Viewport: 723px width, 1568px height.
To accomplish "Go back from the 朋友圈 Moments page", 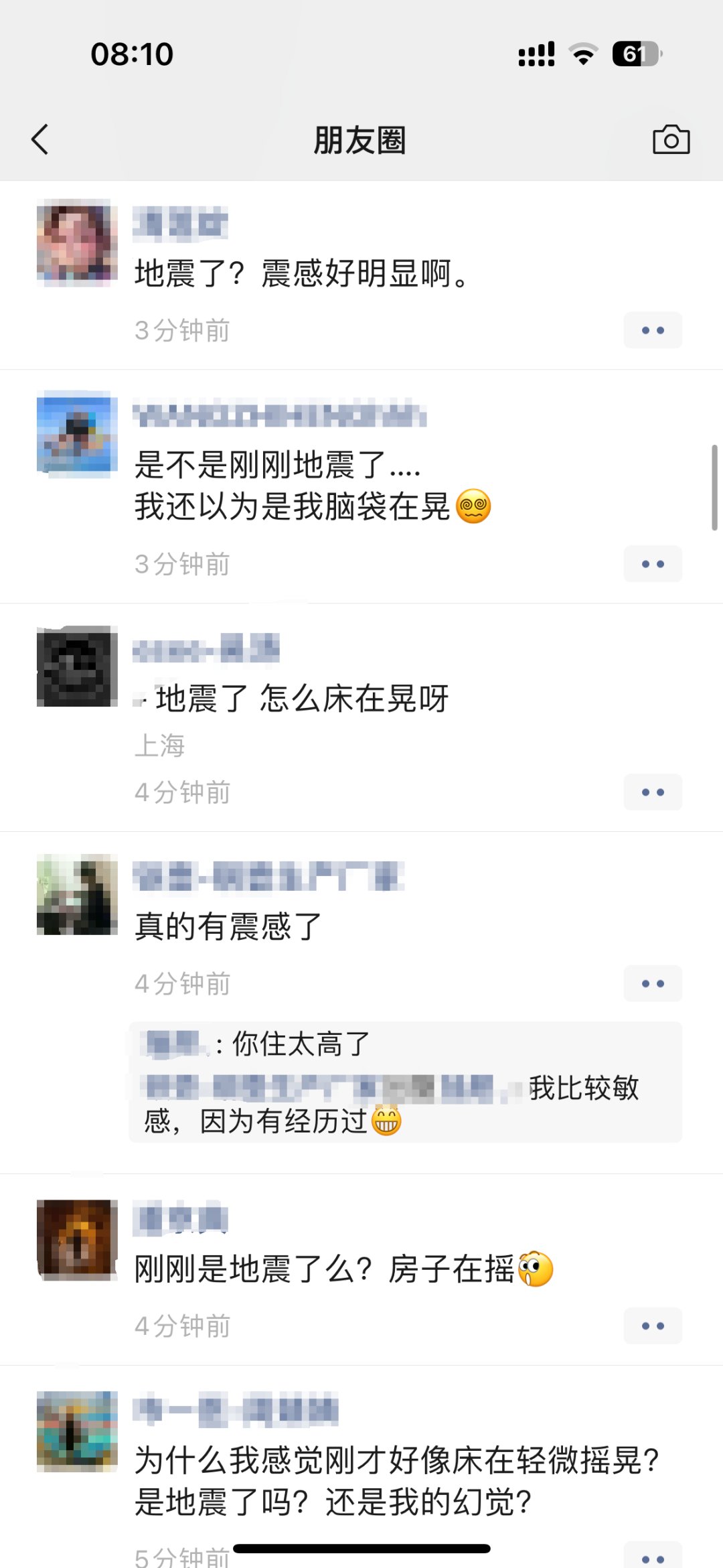I will point(40,139).
